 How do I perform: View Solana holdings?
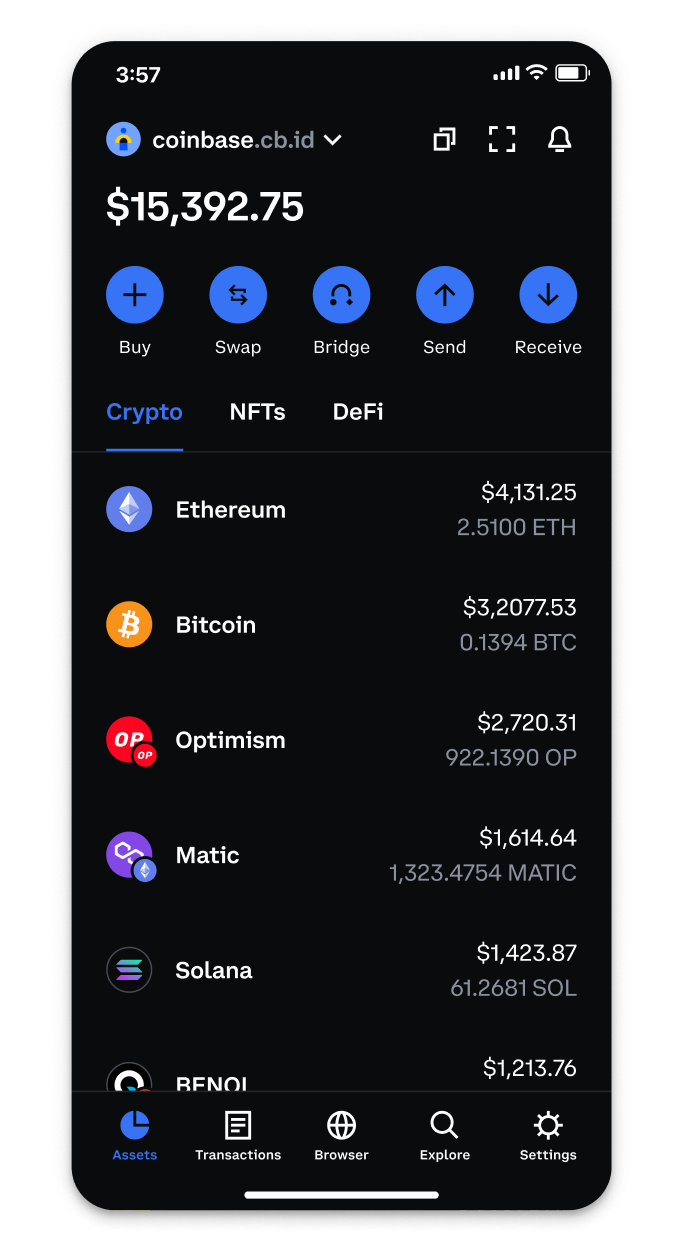pos(341,970)
